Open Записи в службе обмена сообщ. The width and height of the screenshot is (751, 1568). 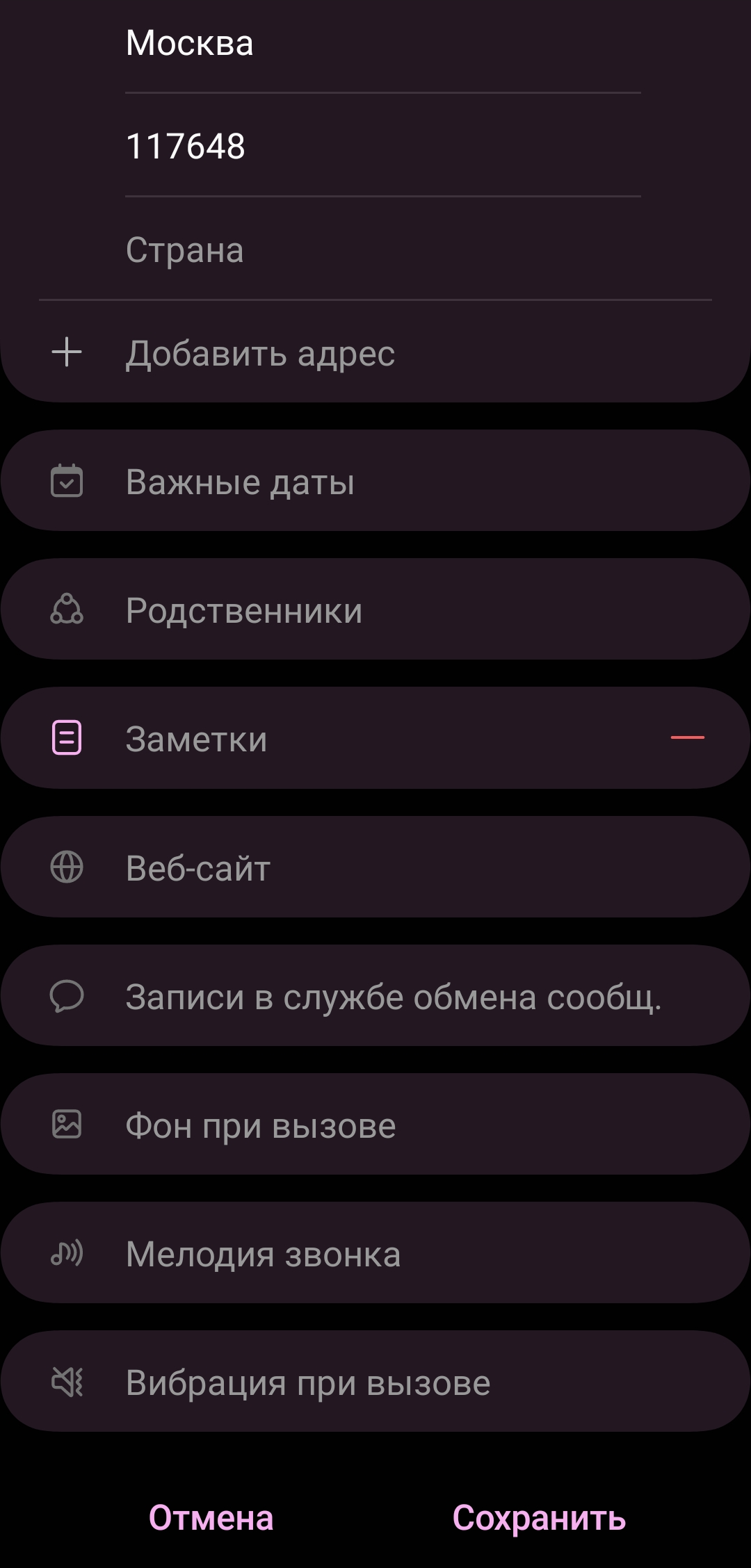click(375, 995)
